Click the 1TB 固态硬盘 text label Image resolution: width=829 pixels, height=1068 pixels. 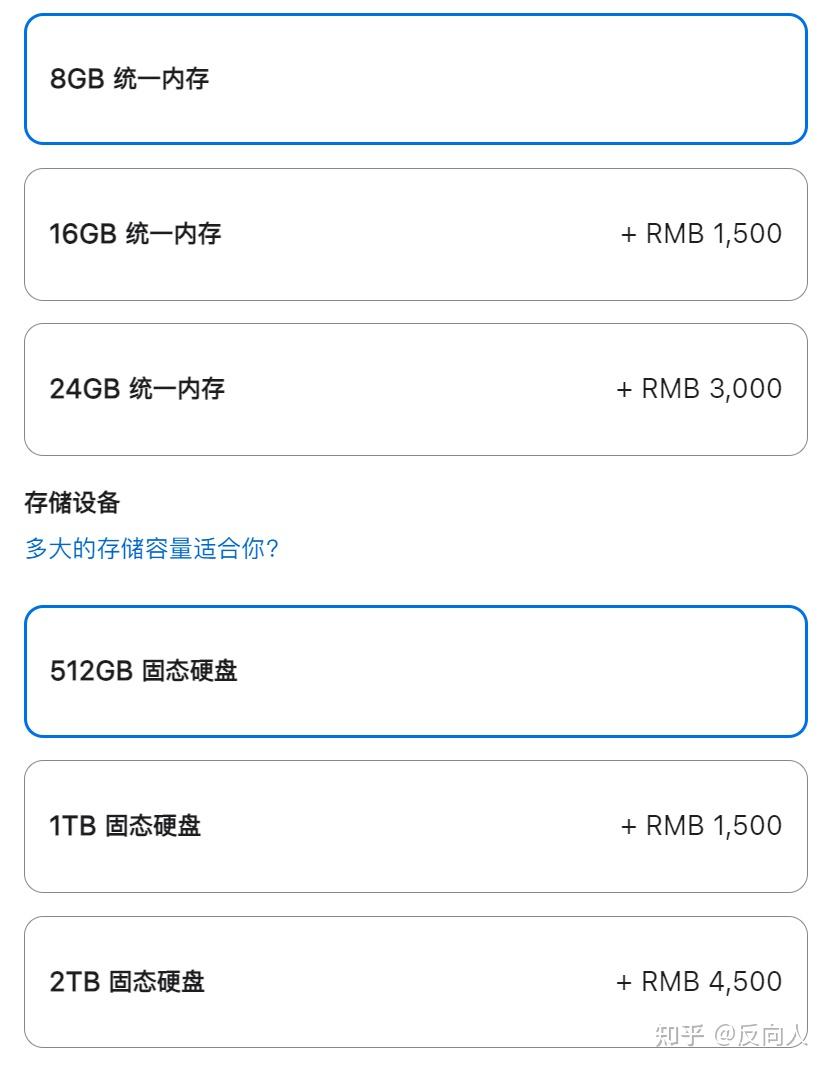click(127, 826)
